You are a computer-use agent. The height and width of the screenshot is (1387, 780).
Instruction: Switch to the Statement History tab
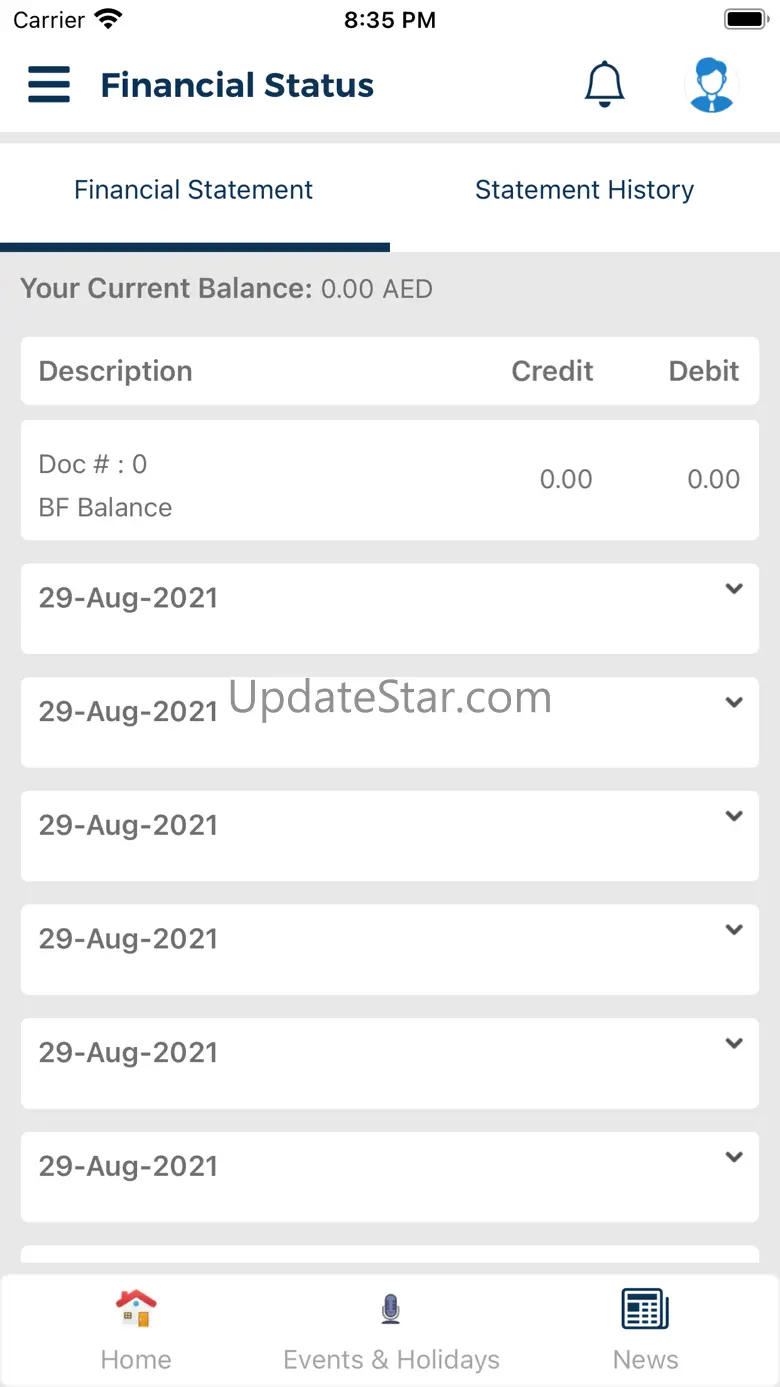tap(585, 190)
